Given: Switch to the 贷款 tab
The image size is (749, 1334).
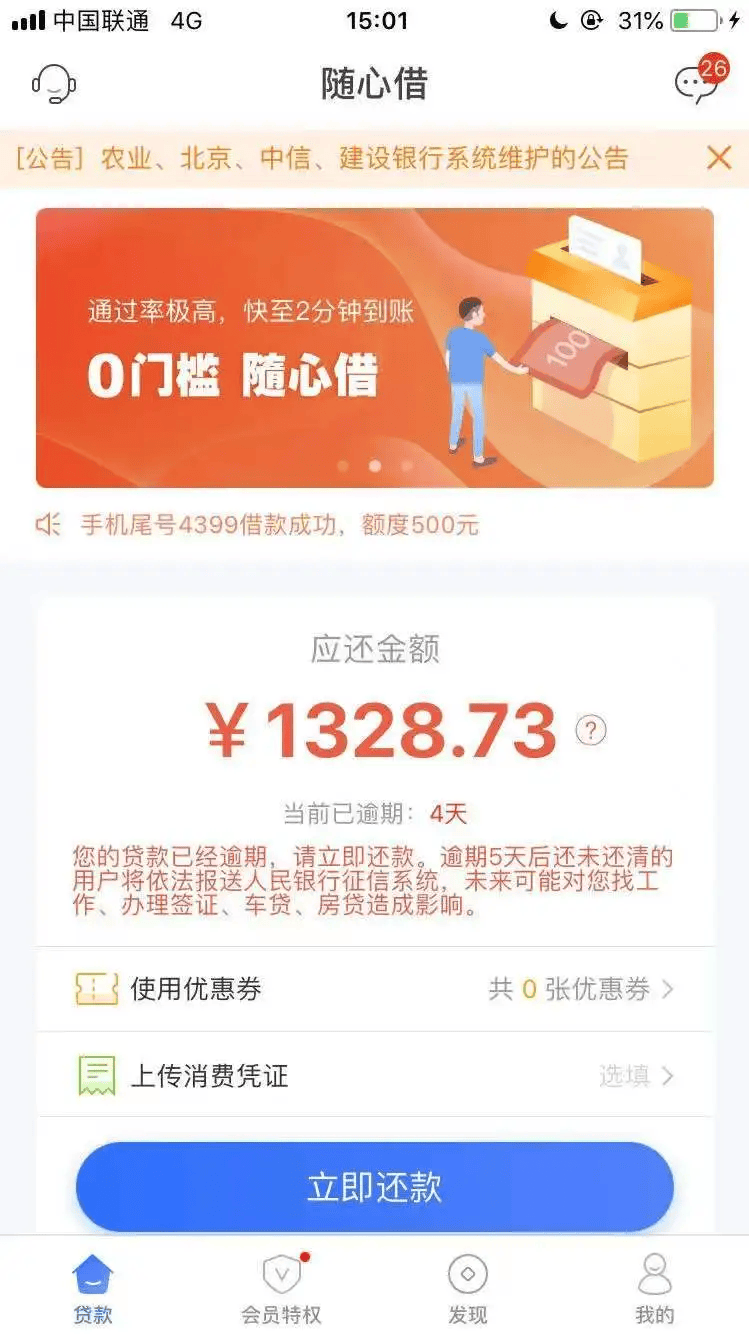Looking at the screenshot, I should (x=93, y=1288).
